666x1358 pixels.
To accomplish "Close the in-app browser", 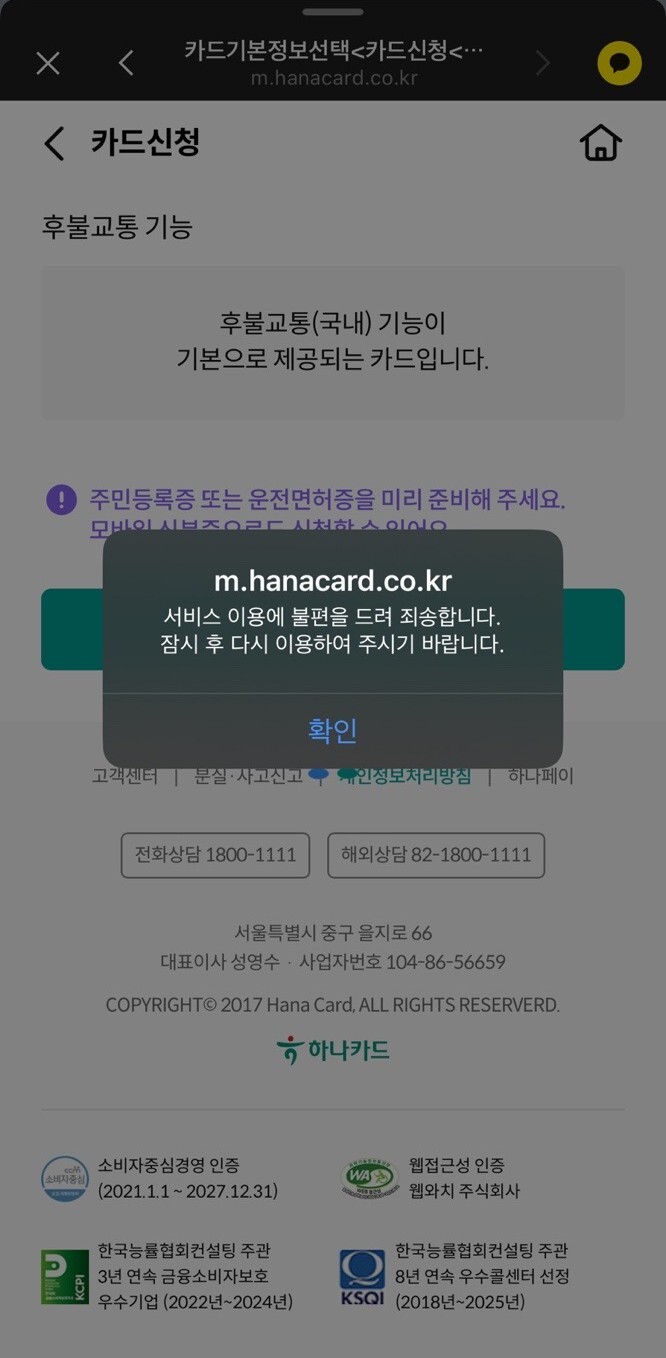I will 48,63.
